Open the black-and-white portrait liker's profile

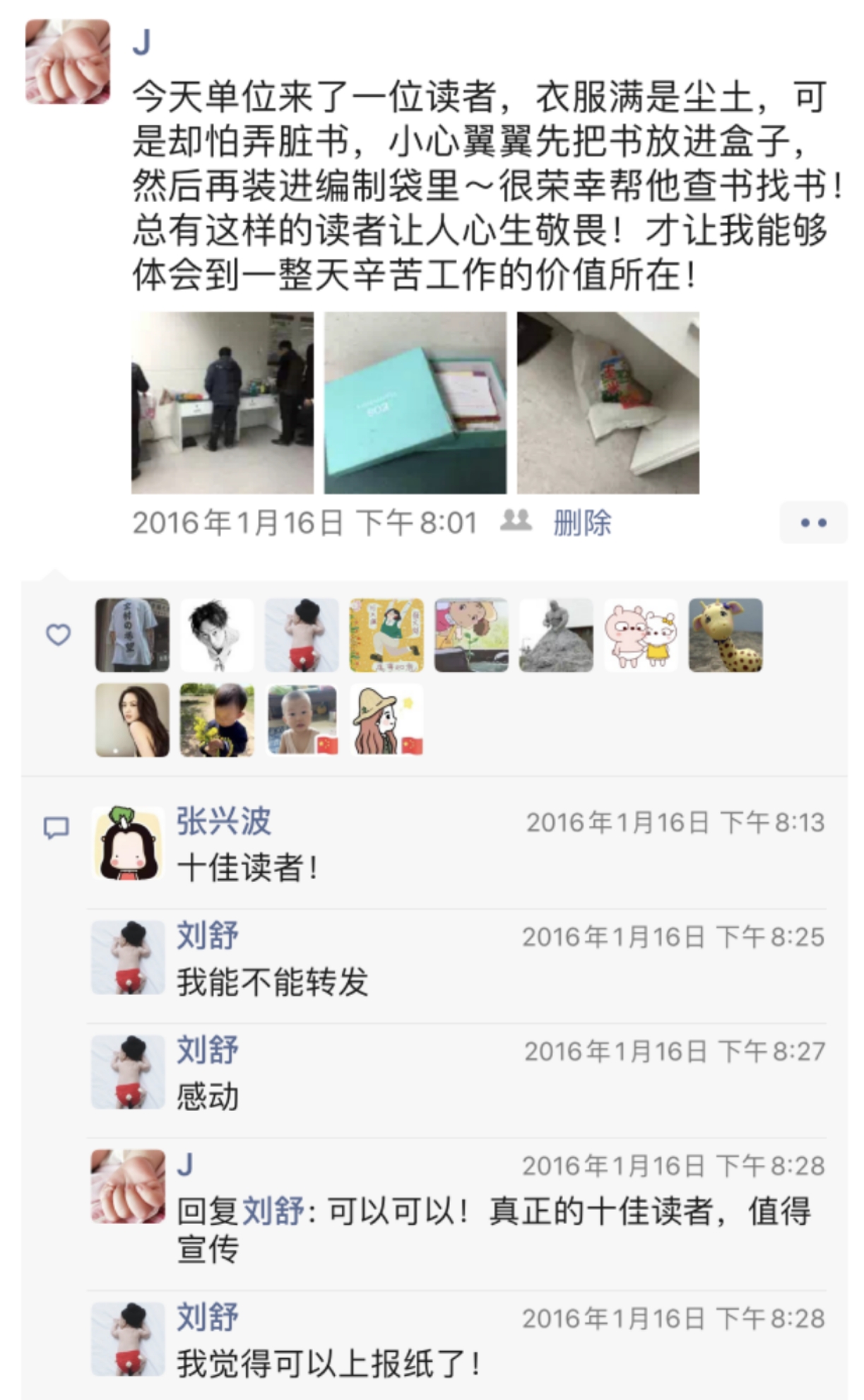[x=217, y=635]
